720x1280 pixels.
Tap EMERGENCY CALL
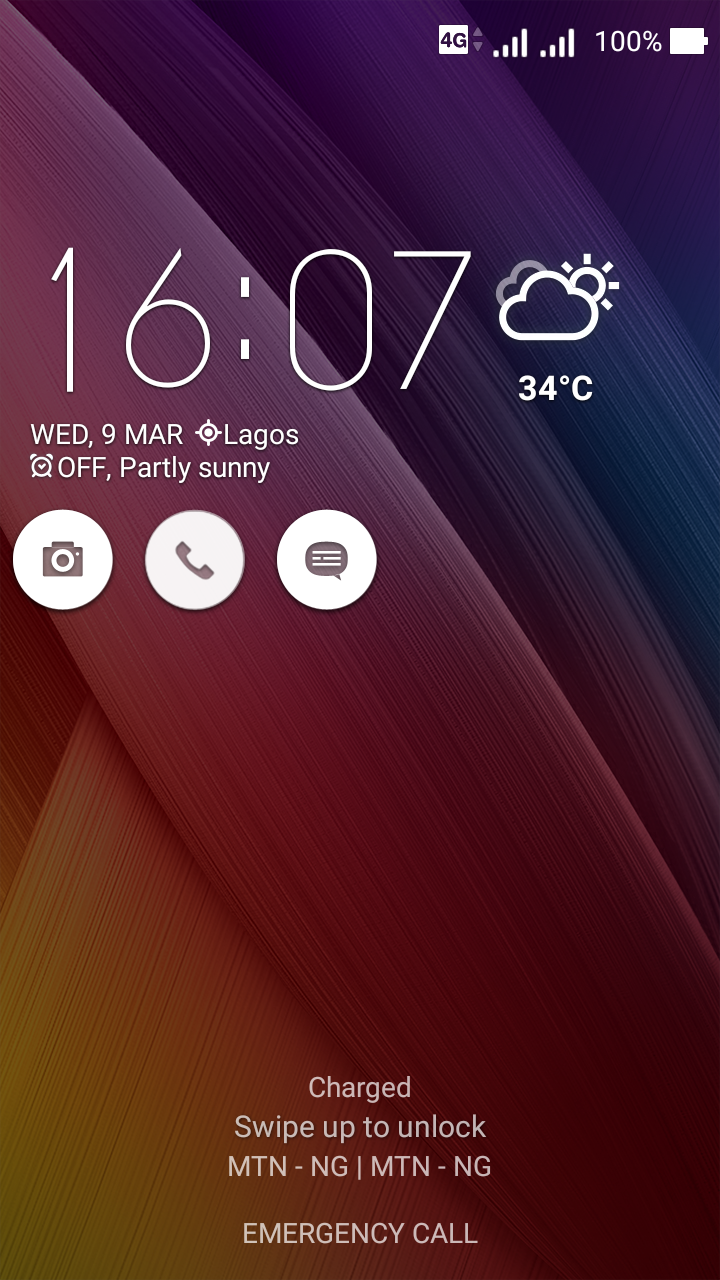click(x=360, y=1233)
